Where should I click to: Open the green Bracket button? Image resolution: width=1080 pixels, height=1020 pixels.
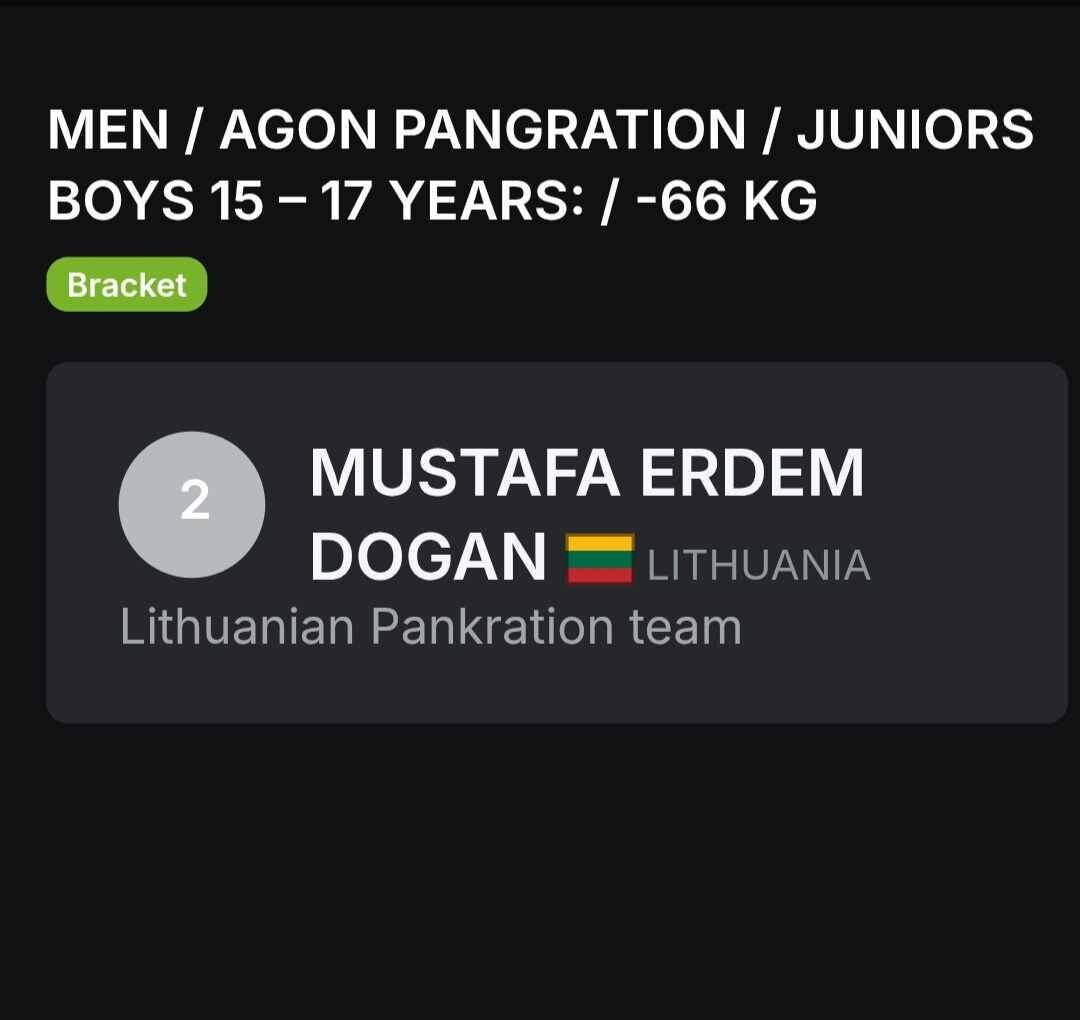127,285
